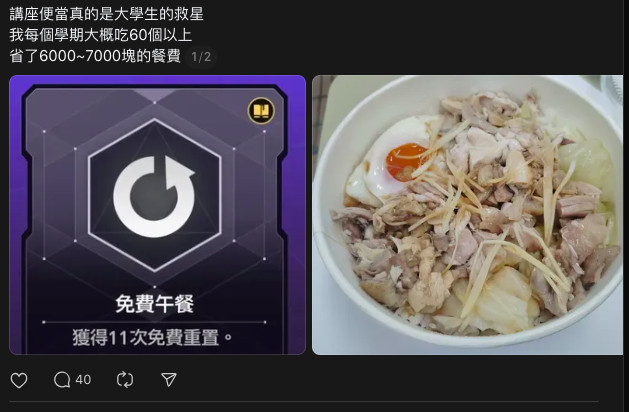Share this post via the paper-plane icon

(x=169, y=380)
